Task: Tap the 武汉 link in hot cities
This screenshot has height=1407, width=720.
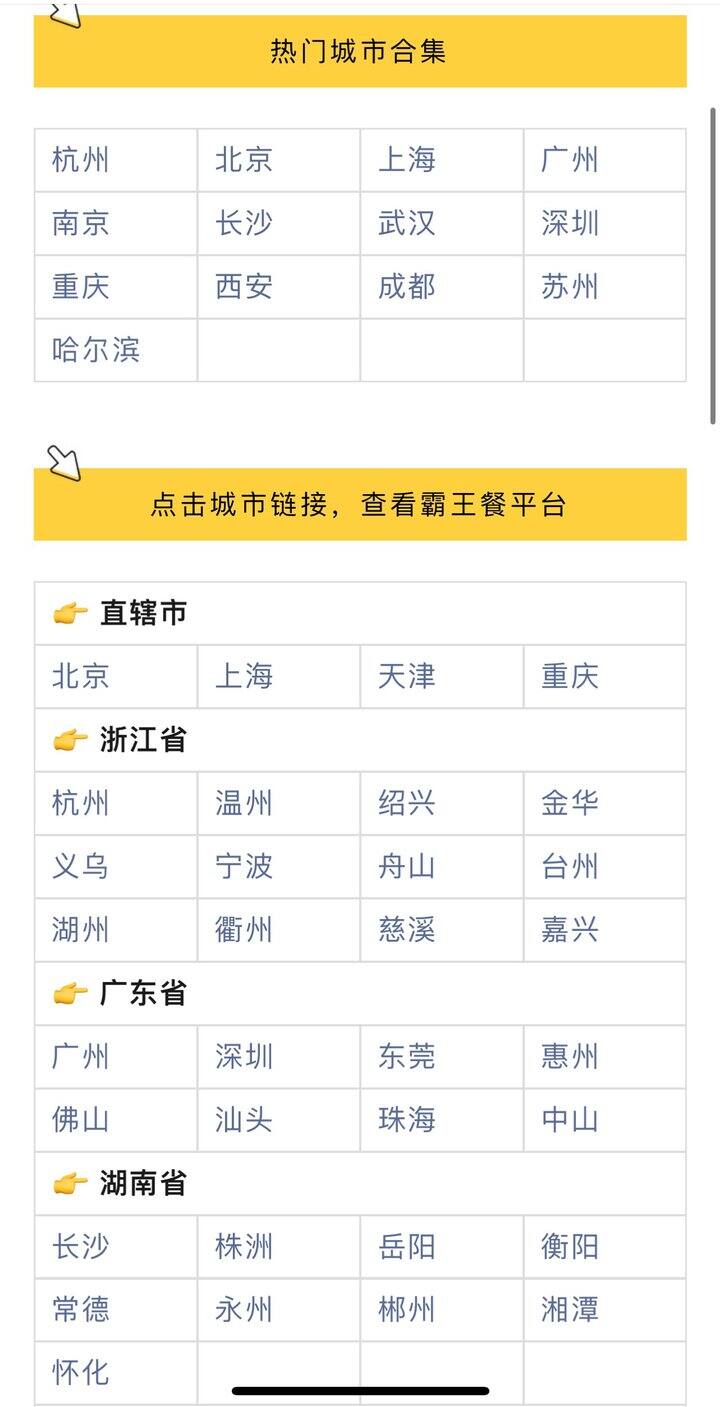Action: (407, 223)
